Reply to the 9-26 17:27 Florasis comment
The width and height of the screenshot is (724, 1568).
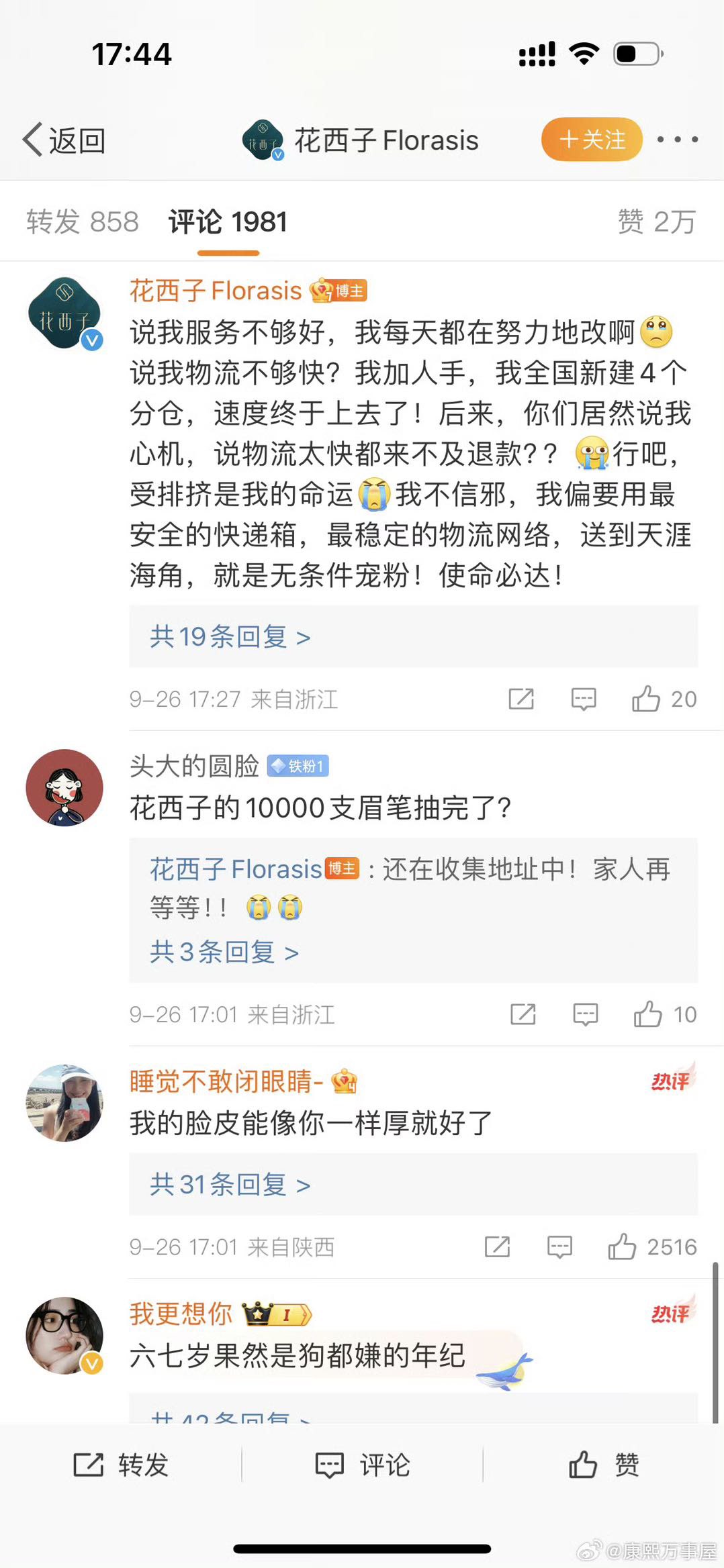[x=583, y=699]
